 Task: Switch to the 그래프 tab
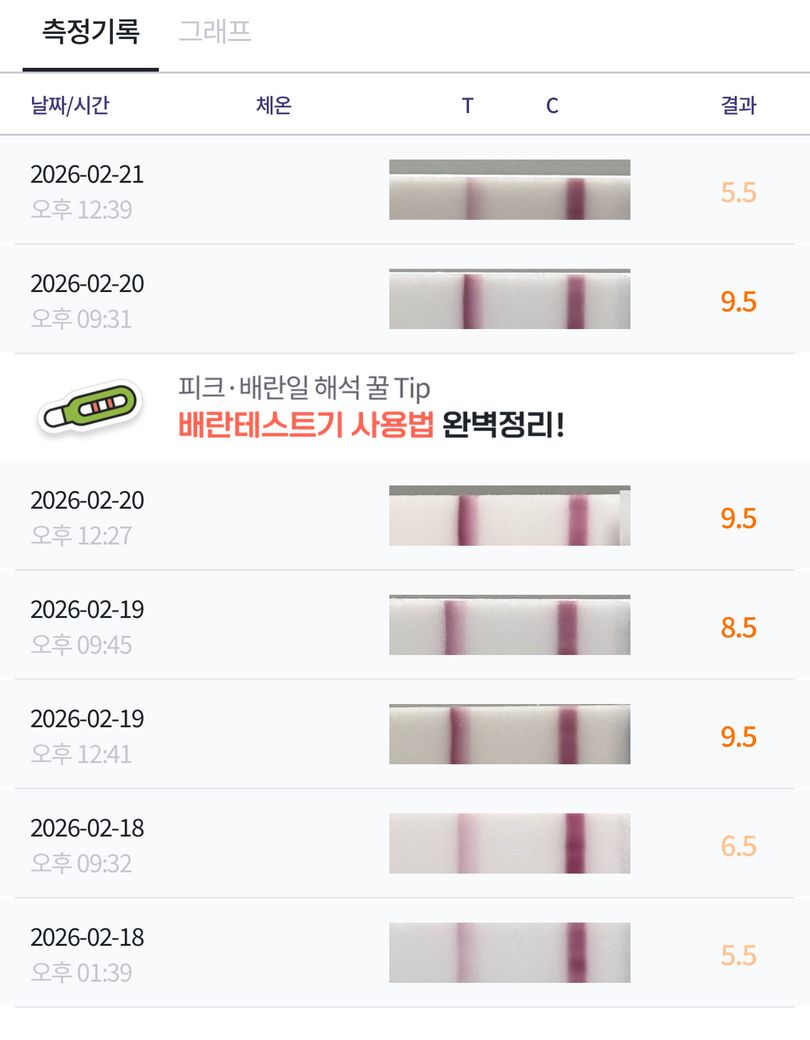pos(214,32)
